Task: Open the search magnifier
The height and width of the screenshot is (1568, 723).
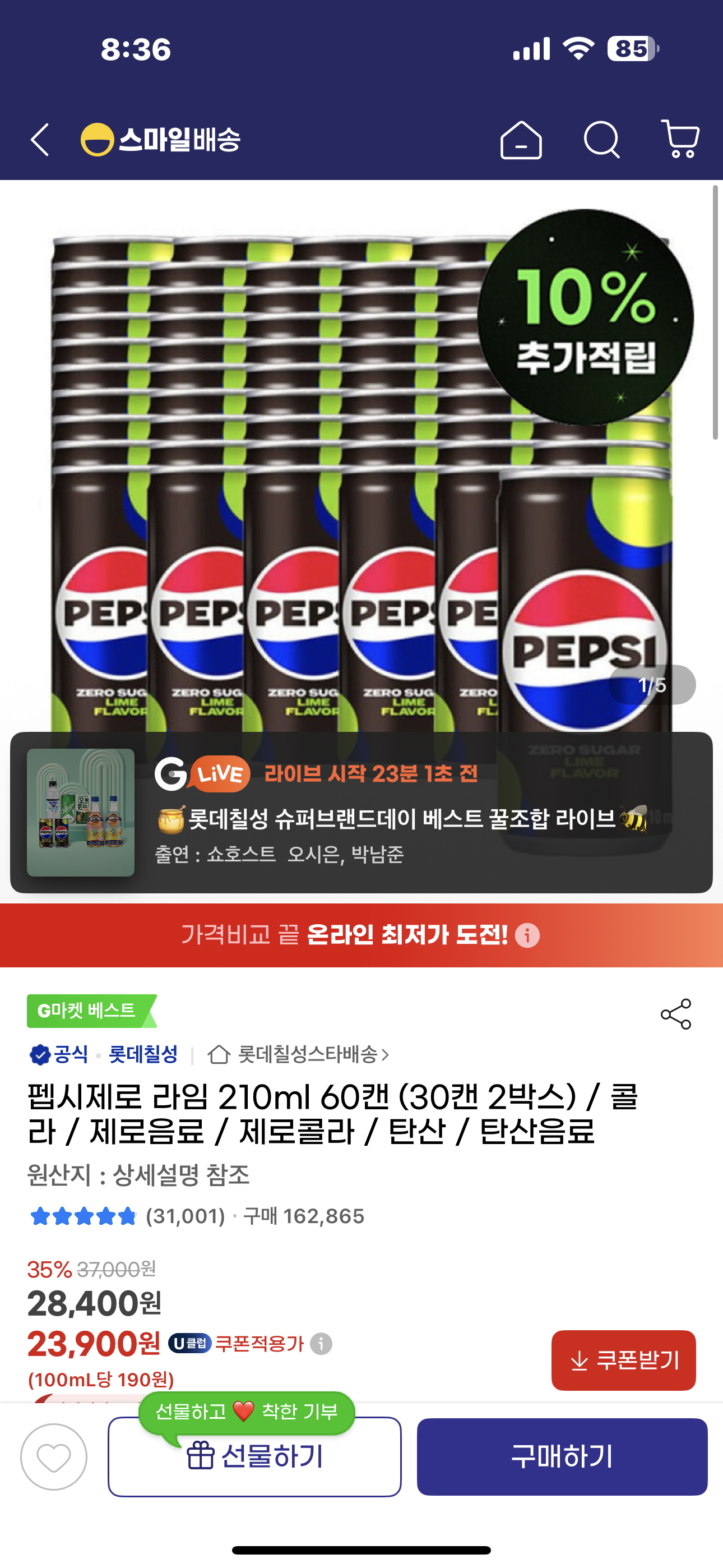Action: [x=601, y=140]
